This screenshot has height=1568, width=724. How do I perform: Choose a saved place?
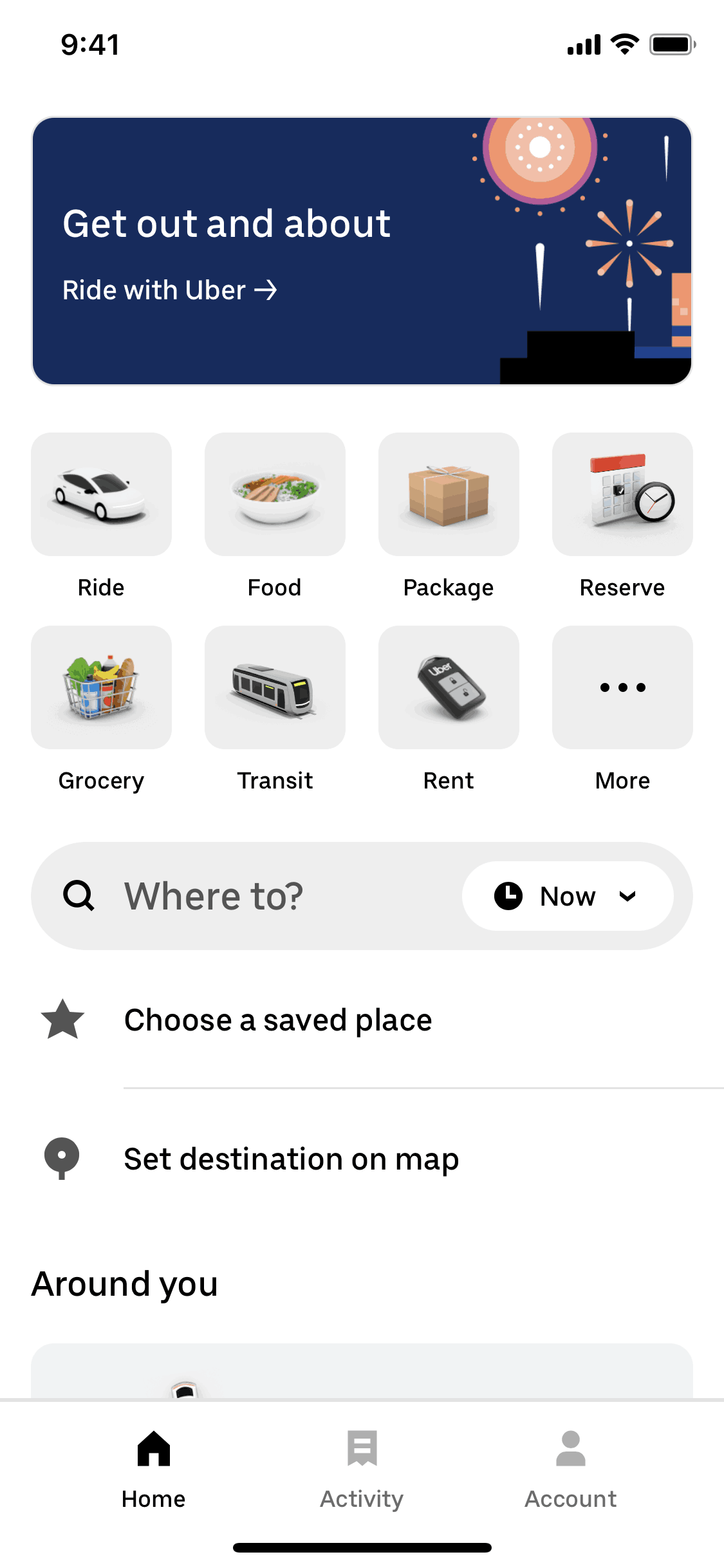(278, 1020)
